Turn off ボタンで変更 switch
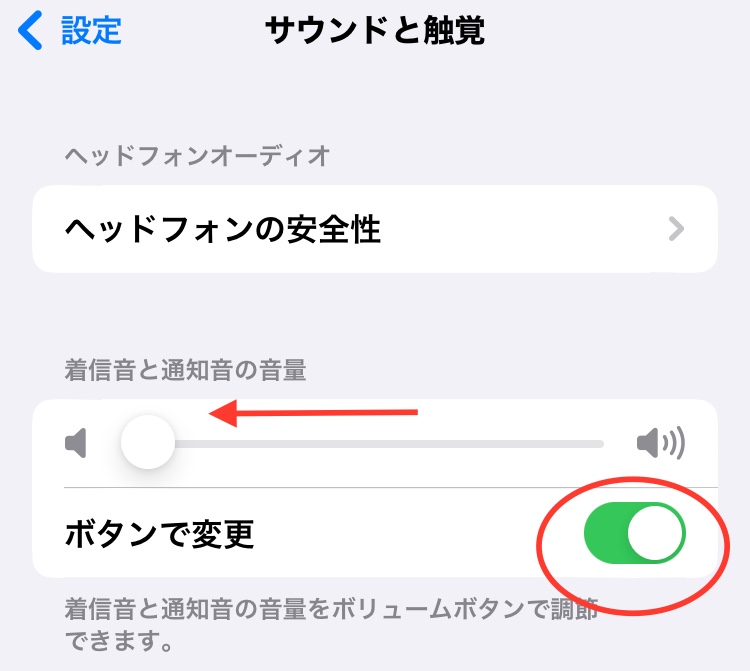The height and width of the screenshot is (671, 750). tap(634, 535)
